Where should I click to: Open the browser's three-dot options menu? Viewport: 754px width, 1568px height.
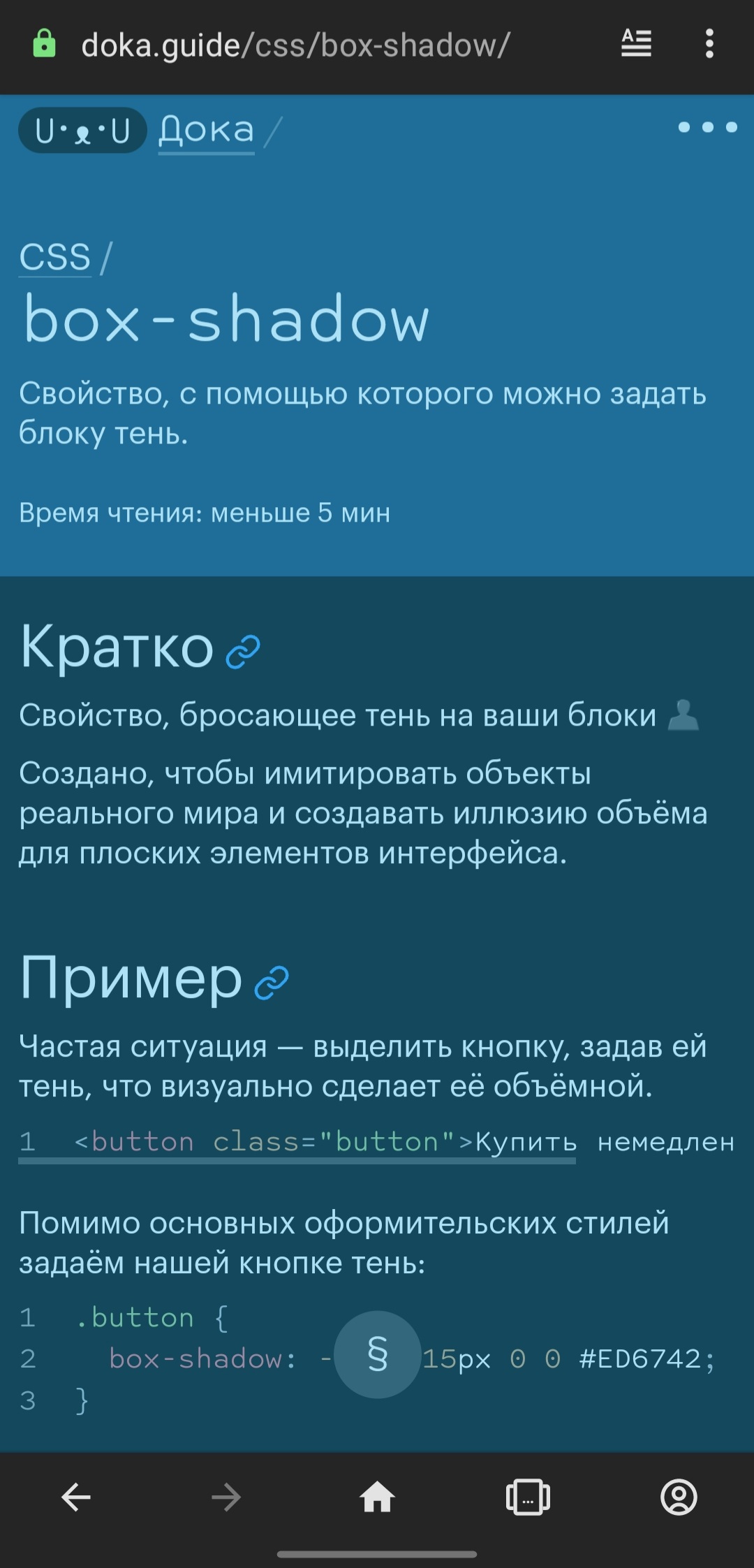coord(709,45)
